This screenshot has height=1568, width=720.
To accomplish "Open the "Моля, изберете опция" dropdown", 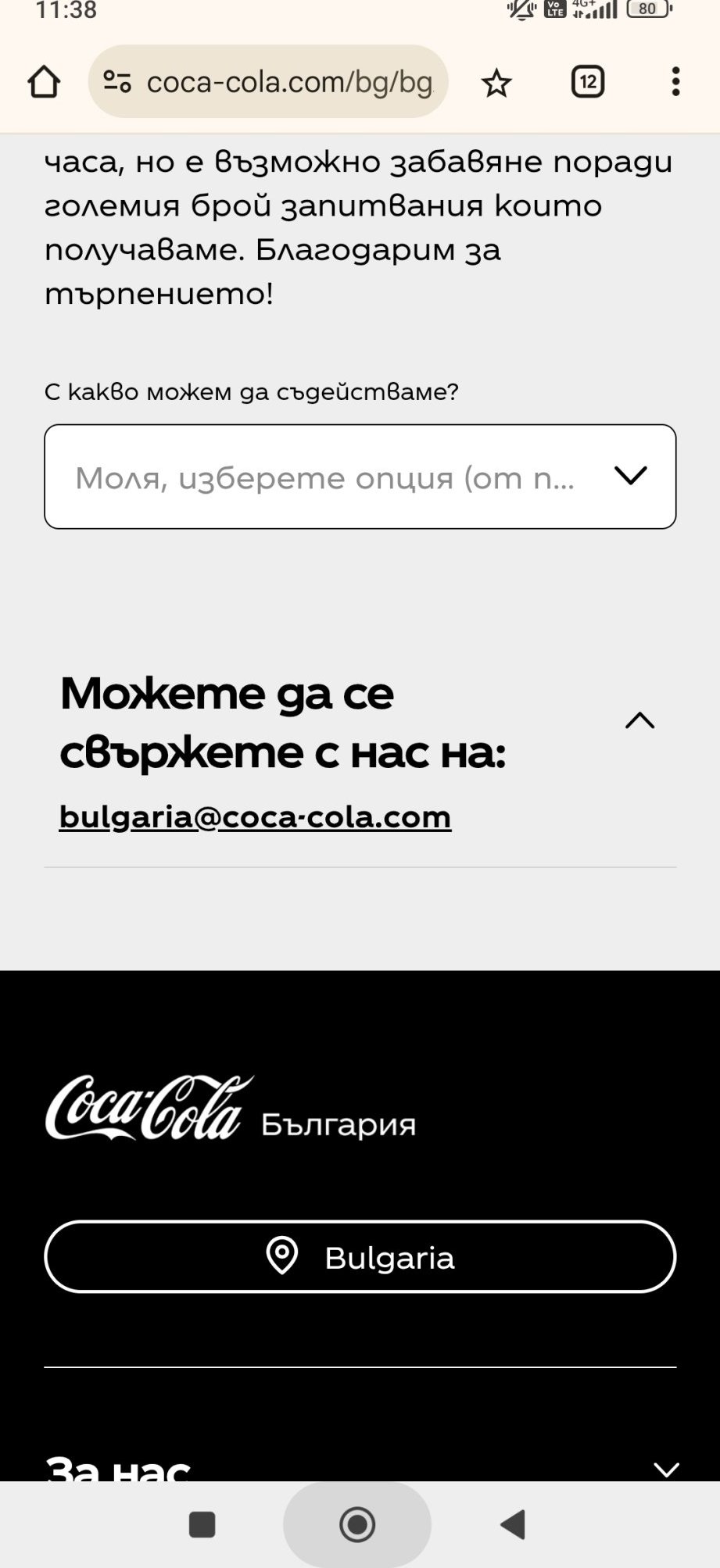I will [x=360, y=477].
